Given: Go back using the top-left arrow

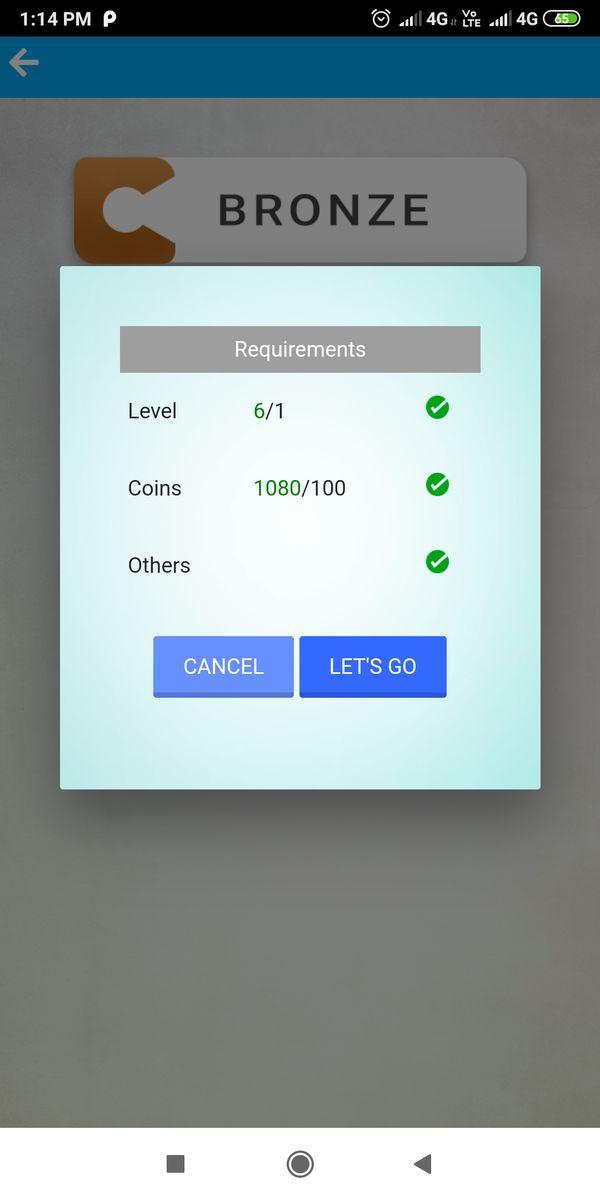Looking at the screenshot, I should (x=24, y=64).
